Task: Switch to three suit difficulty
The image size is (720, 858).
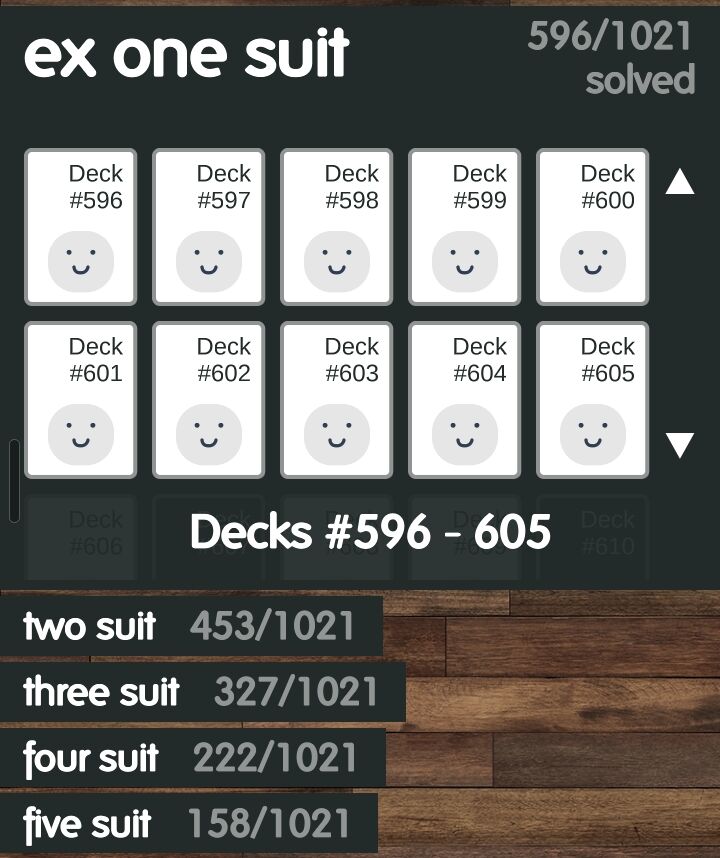Action: (x=200, y=692)
